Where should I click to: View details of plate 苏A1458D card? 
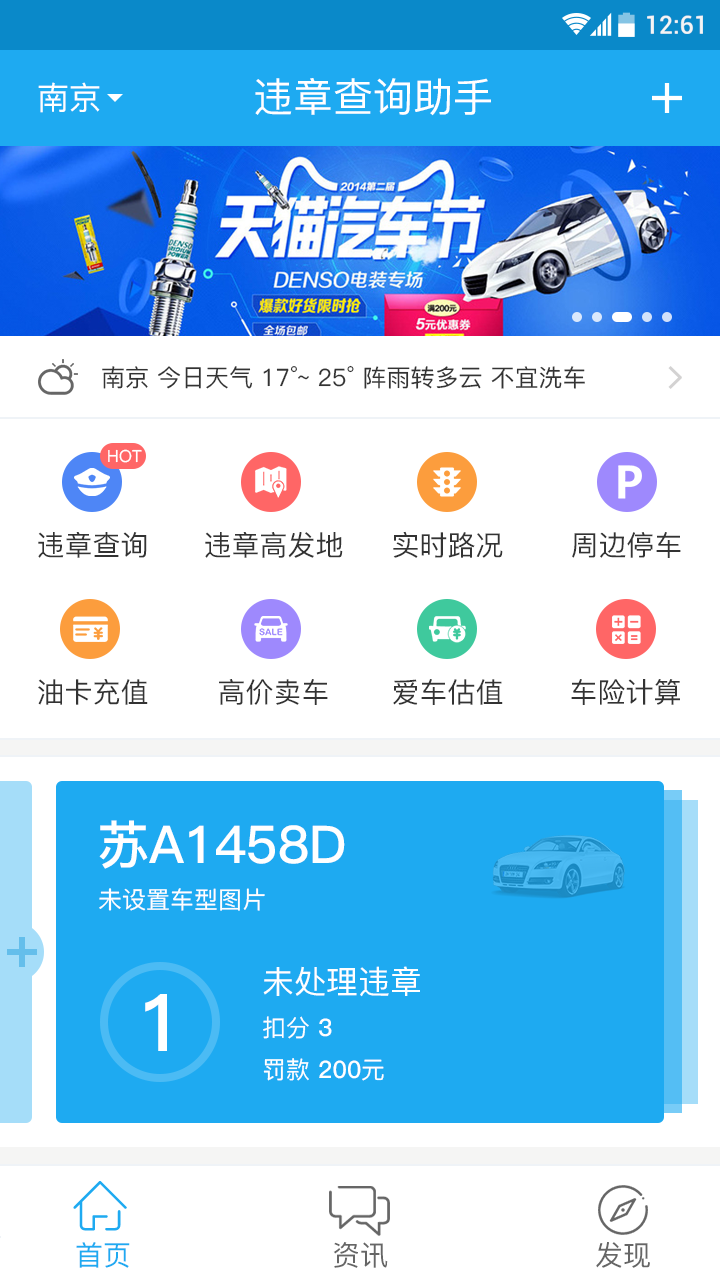(222, 843)
